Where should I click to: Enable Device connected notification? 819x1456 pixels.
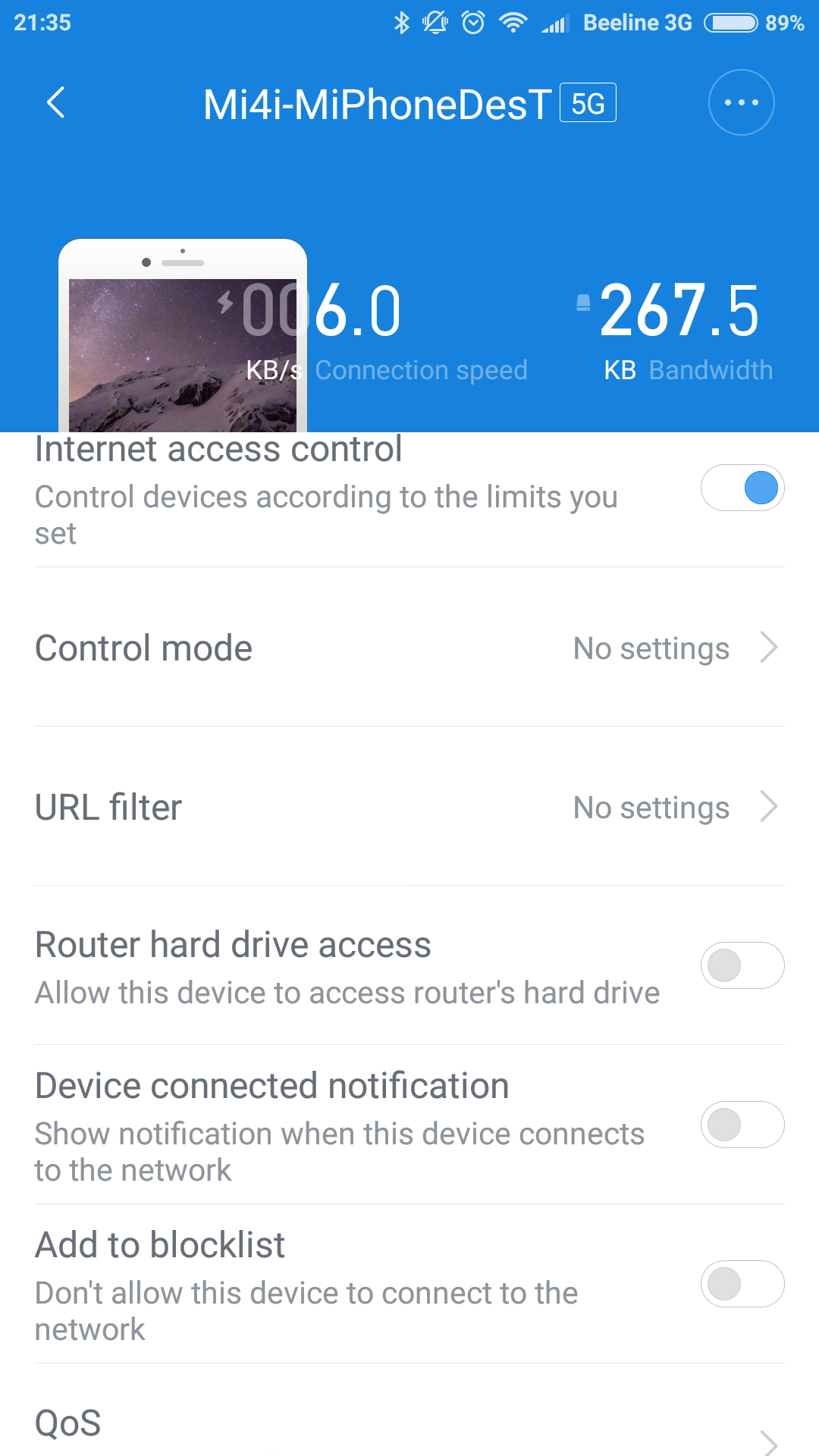(x=742, y=1125)
